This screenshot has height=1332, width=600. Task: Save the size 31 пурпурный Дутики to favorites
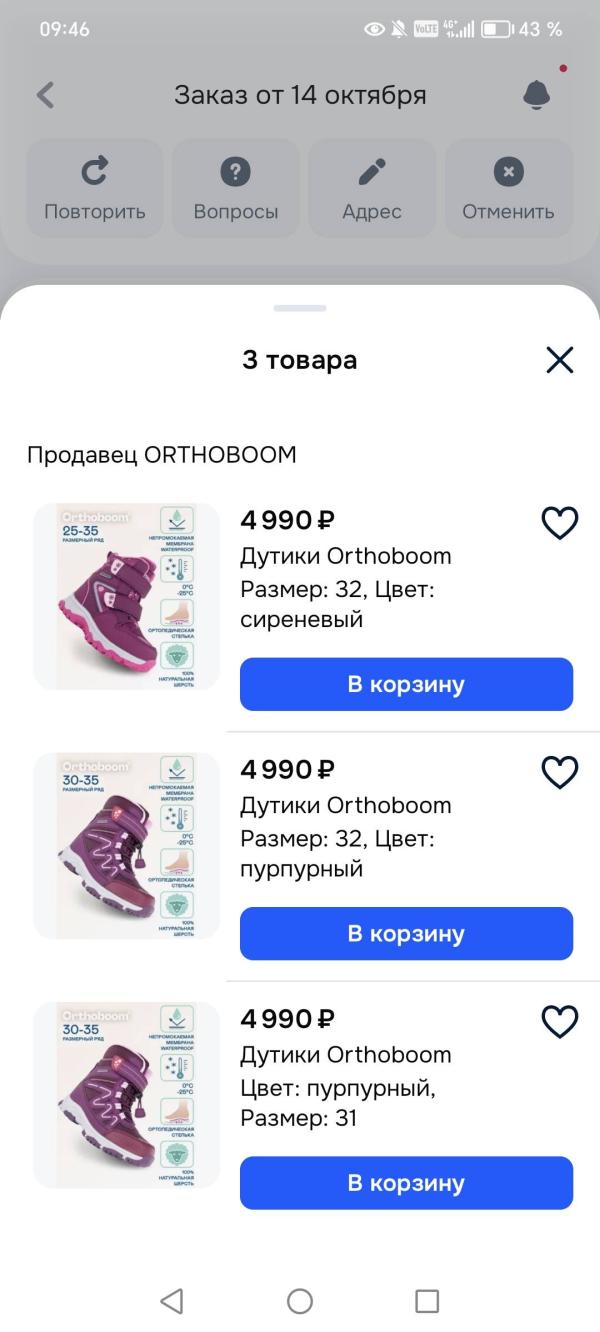click(x=560, y=1022)
